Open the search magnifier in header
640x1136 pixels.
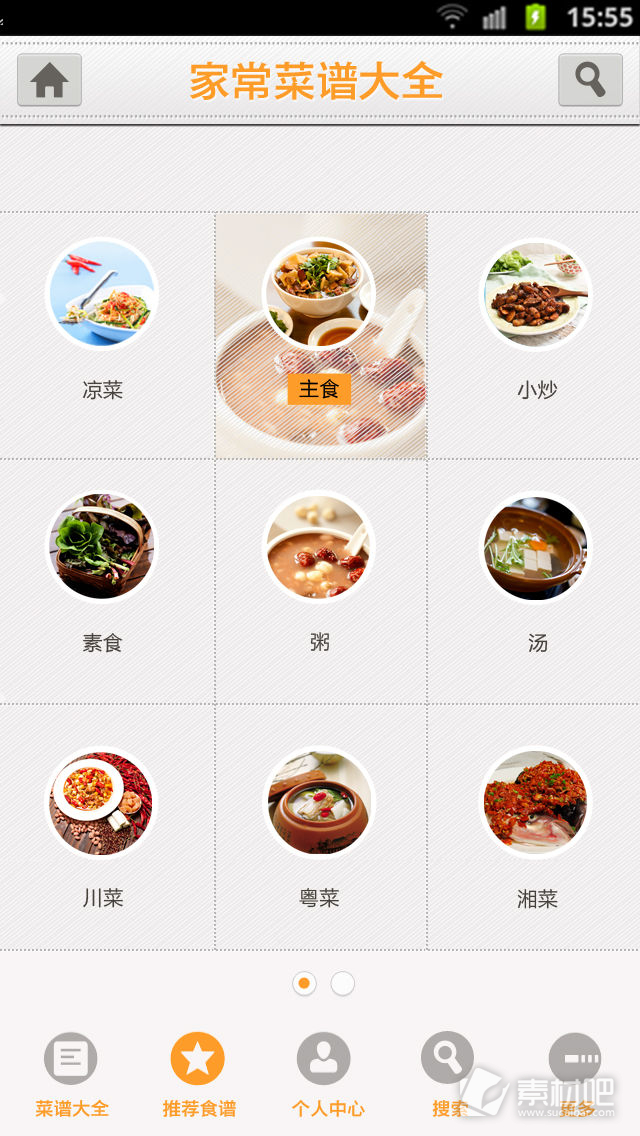[590, 80]
